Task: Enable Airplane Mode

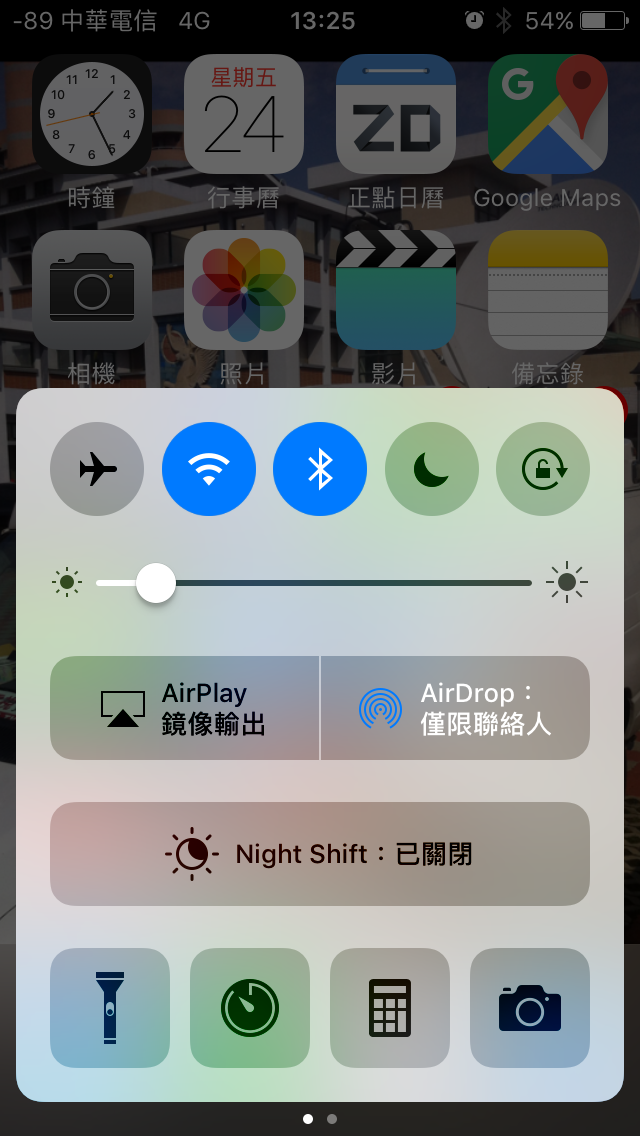Action: [97, 469]
